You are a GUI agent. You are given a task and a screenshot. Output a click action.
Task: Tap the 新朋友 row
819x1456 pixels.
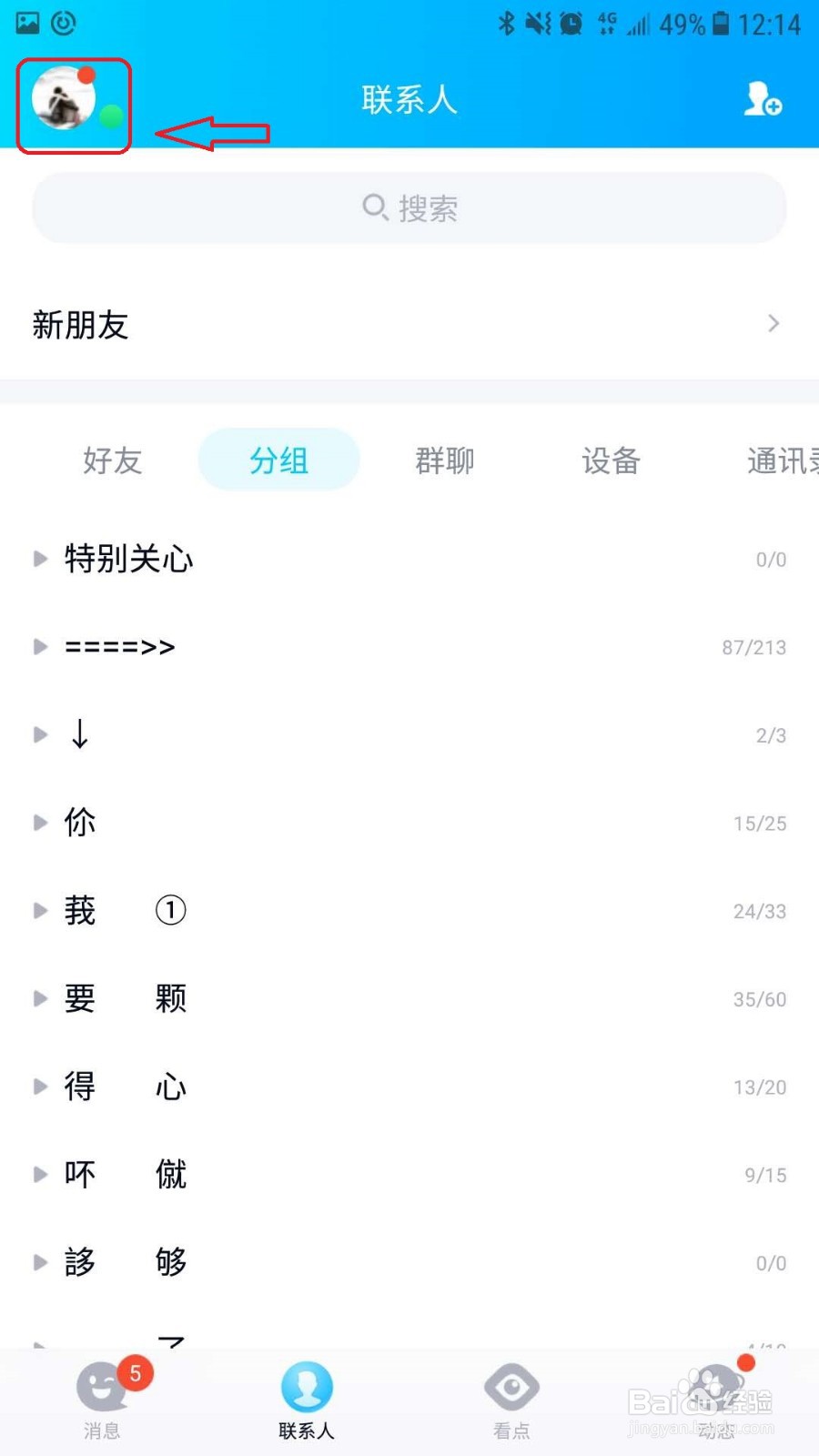81,325
